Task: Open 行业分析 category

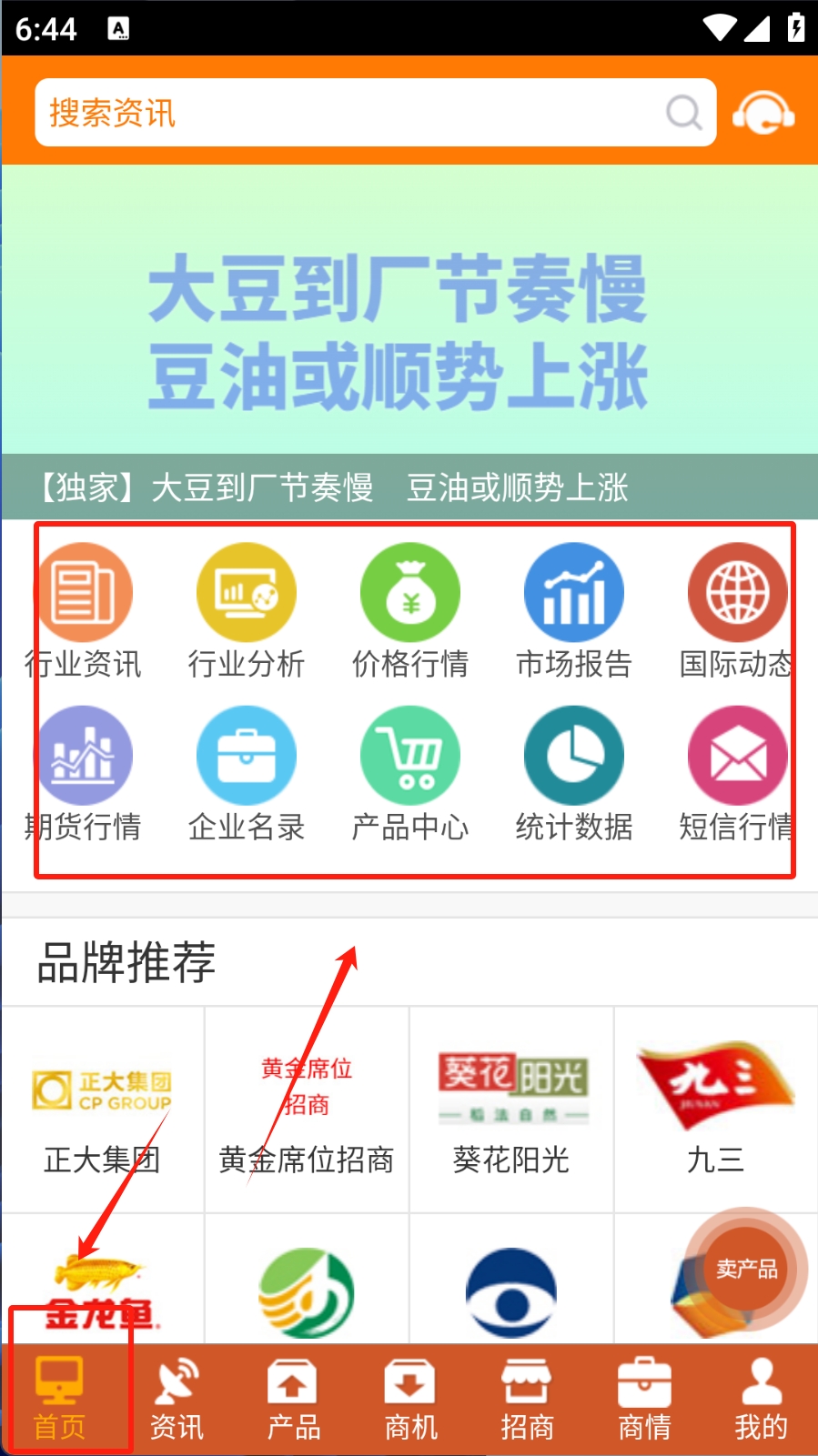Action: [x=247, y=609]
